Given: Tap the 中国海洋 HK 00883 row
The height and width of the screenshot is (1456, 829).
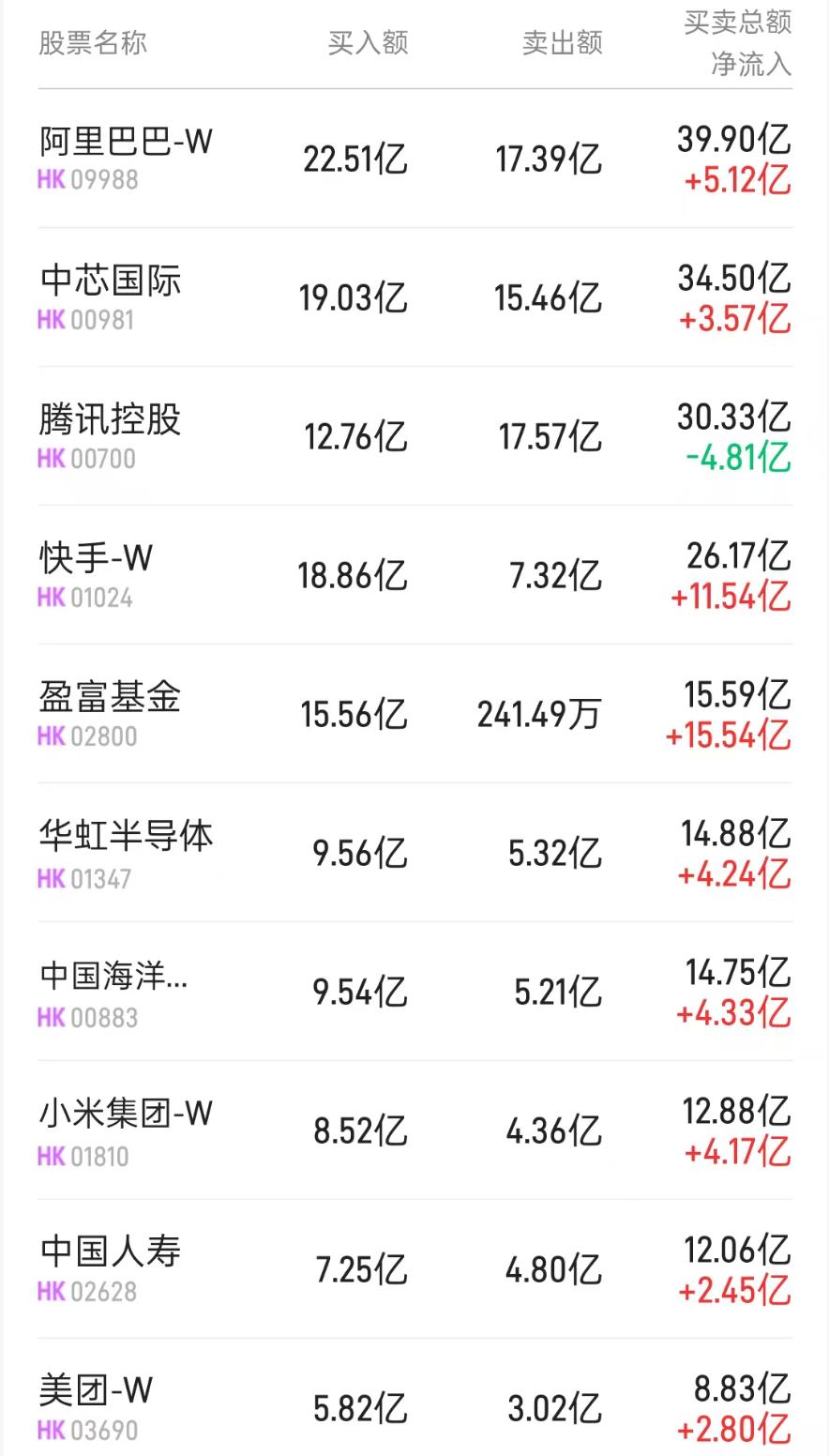Looking at the screenshot, I should [x=113, y=993].
